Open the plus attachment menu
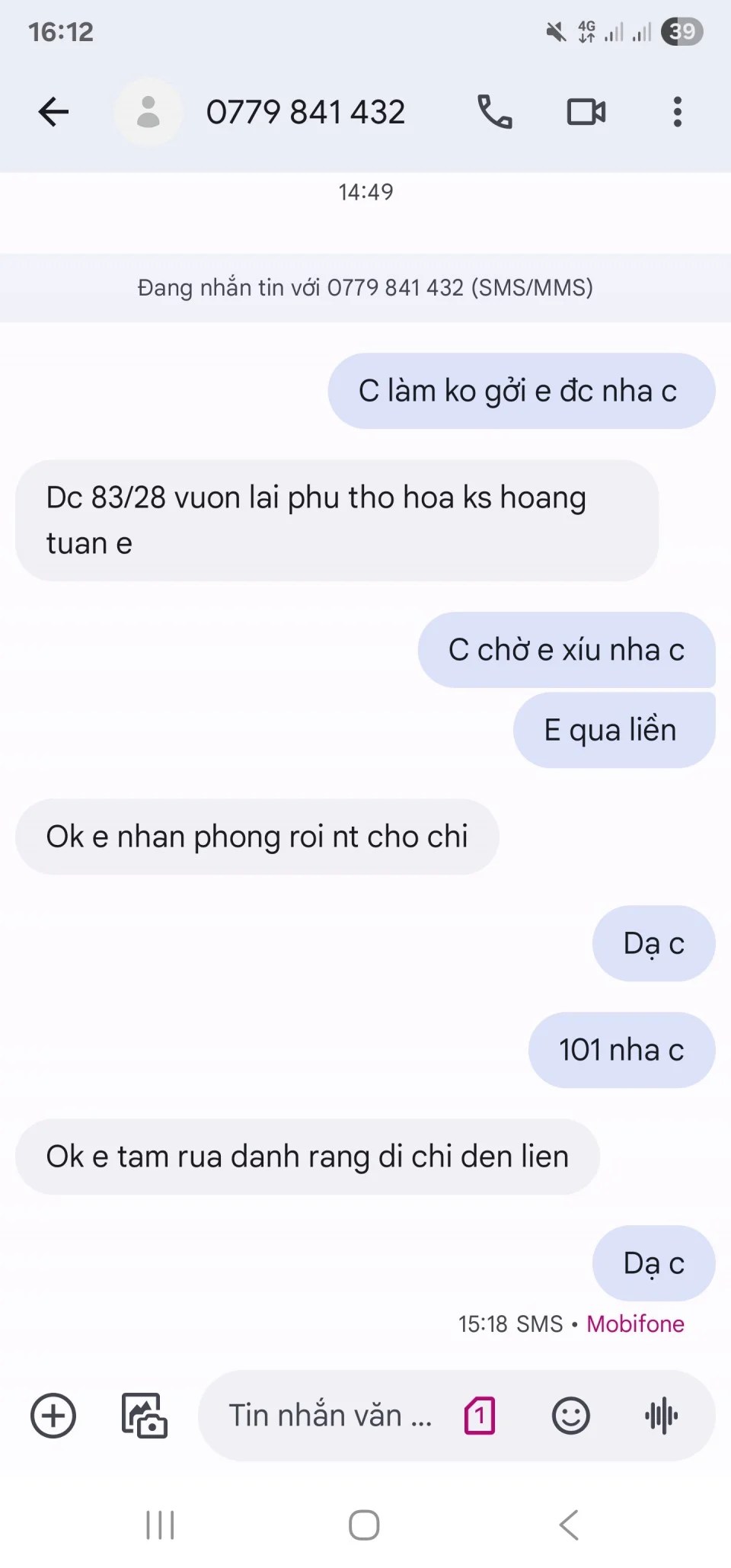This screenshot has width=731, height=1568. 53,1416
